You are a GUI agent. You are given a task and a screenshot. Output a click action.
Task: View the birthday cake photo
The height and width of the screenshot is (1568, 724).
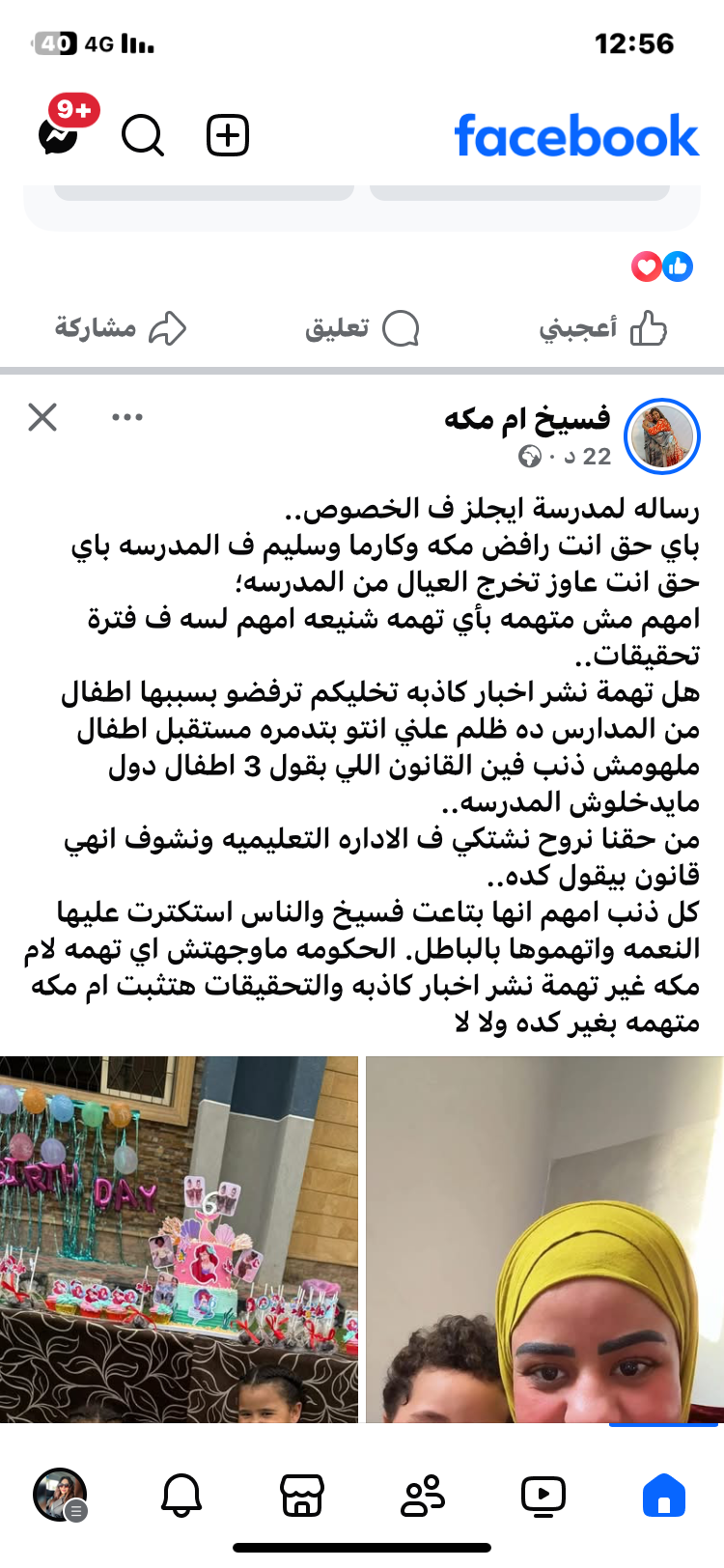(179, 1240)
